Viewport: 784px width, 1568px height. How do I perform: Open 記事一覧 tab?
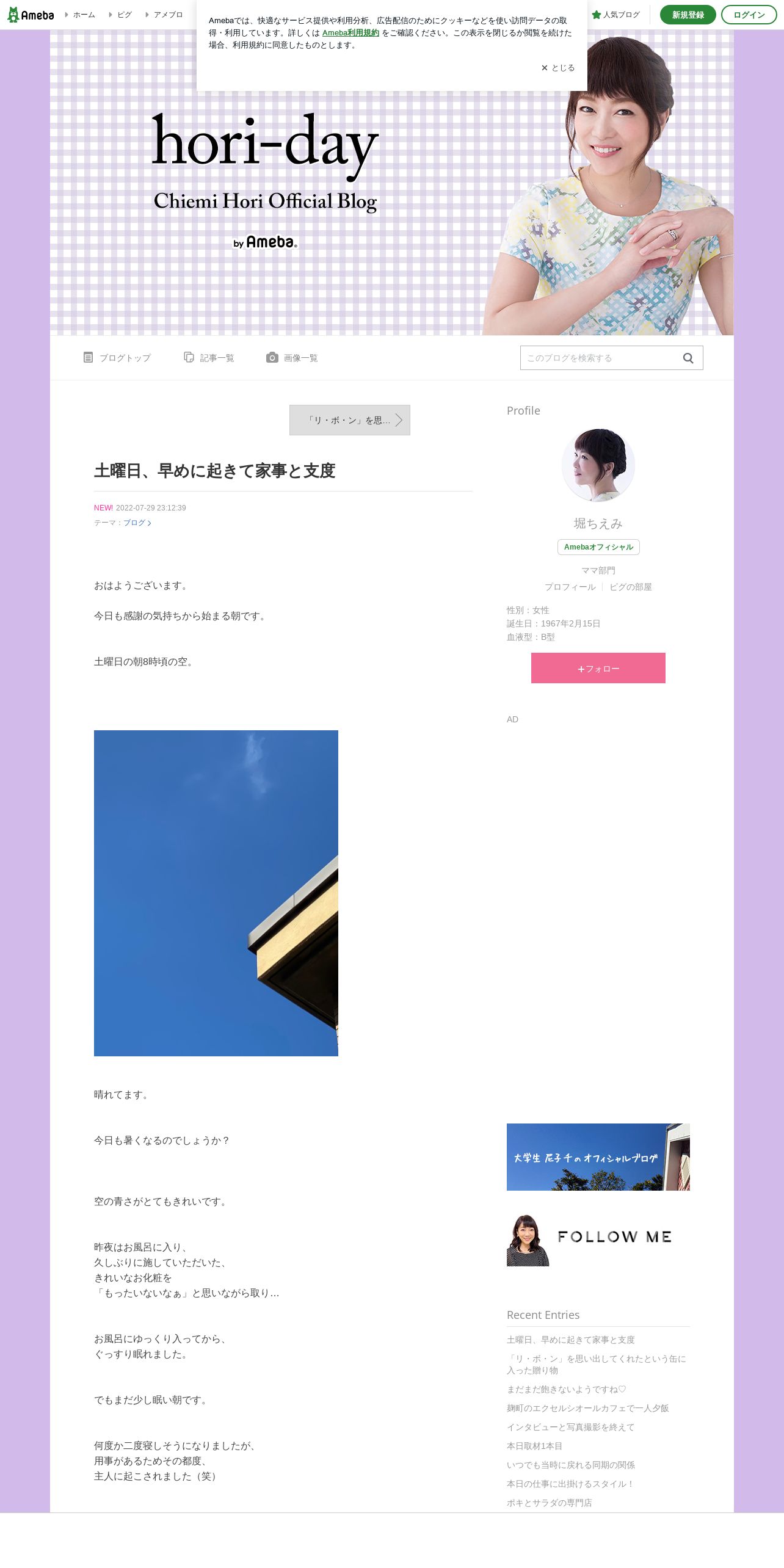[x=209, y=358]
